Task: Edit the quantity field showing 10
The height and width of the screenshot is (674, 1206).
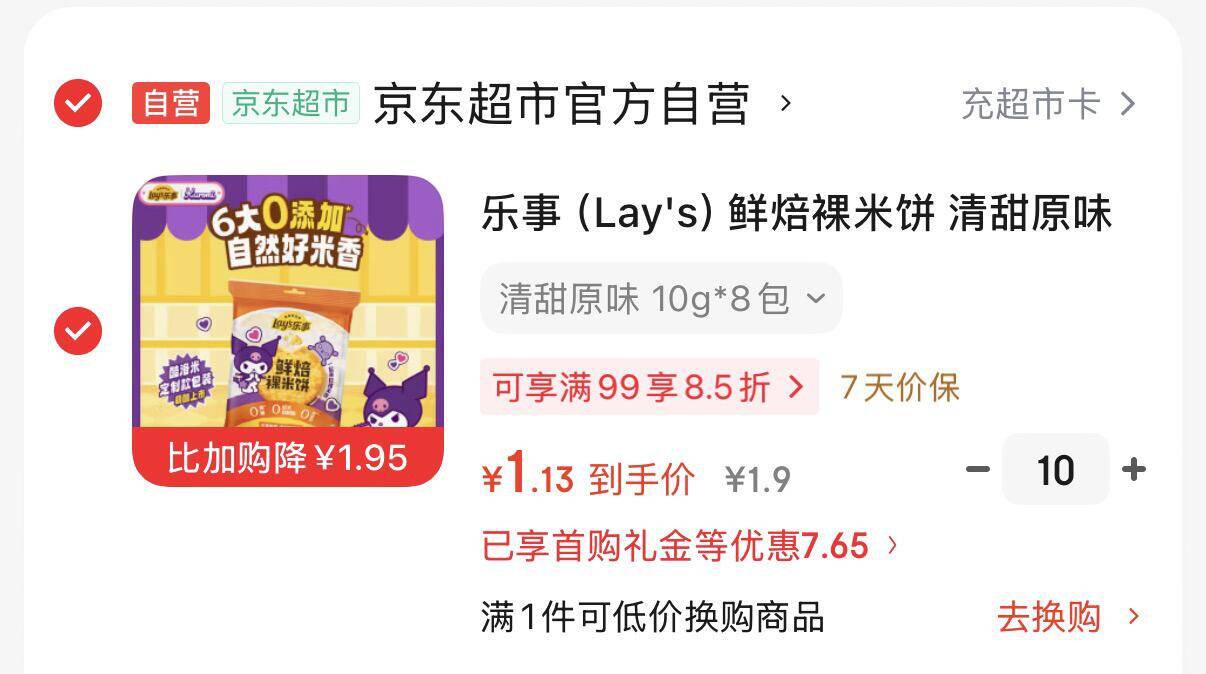Action: click(x=1055, y=470)
